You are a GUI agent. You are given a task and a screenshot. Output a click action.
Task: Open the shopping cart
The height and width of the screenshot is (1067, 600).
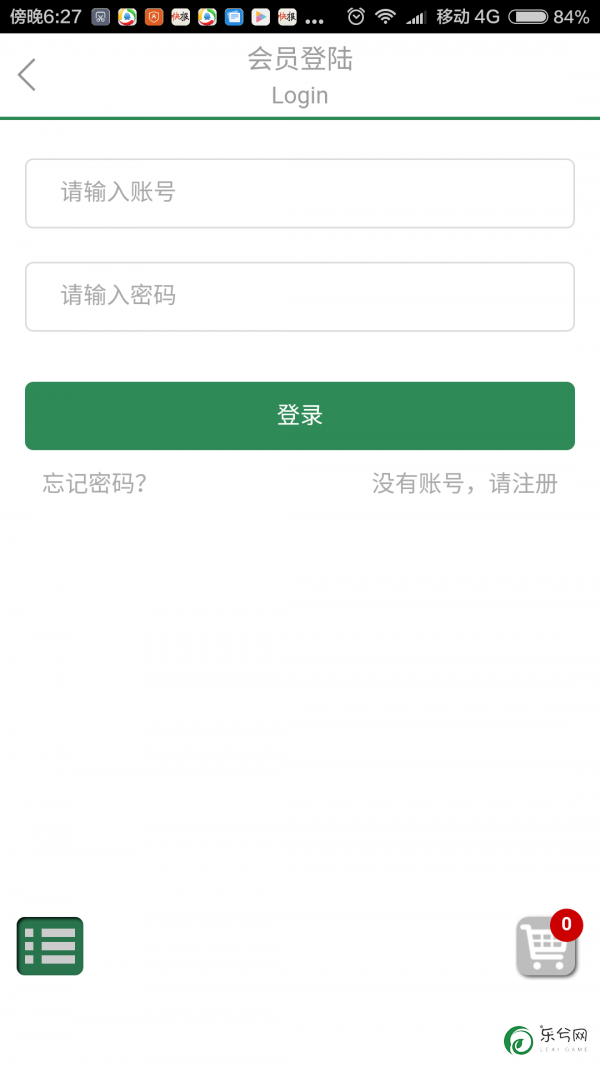[548, 945]
